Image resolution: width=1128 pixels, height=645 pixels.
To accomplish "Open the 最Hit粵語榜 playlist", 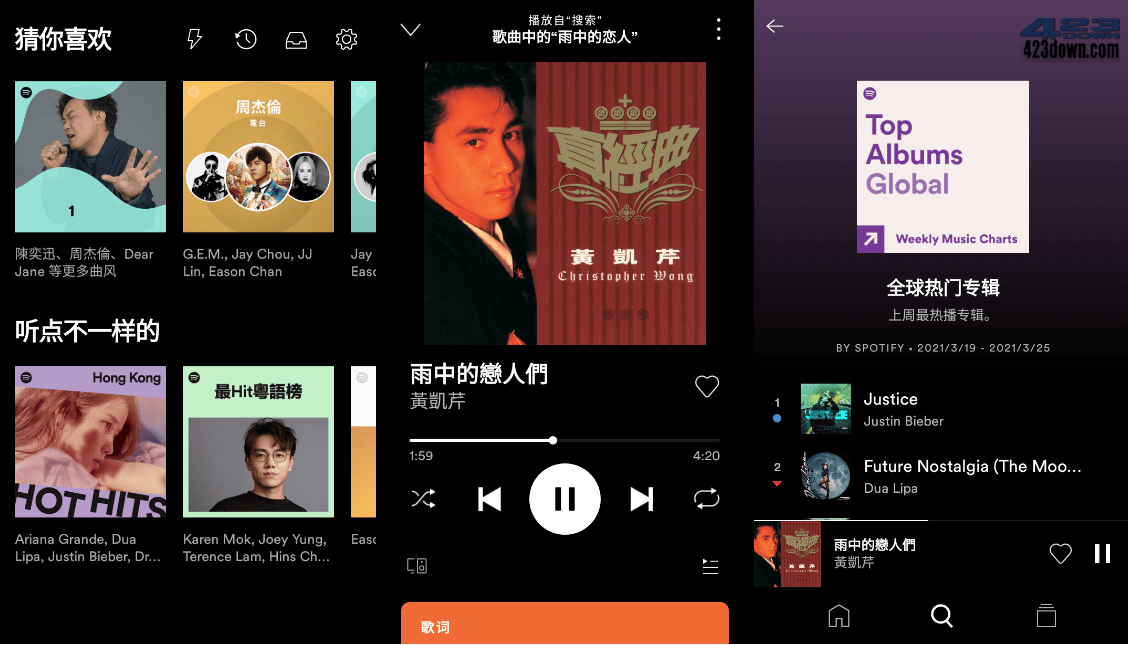I will (x=258, y=441).
